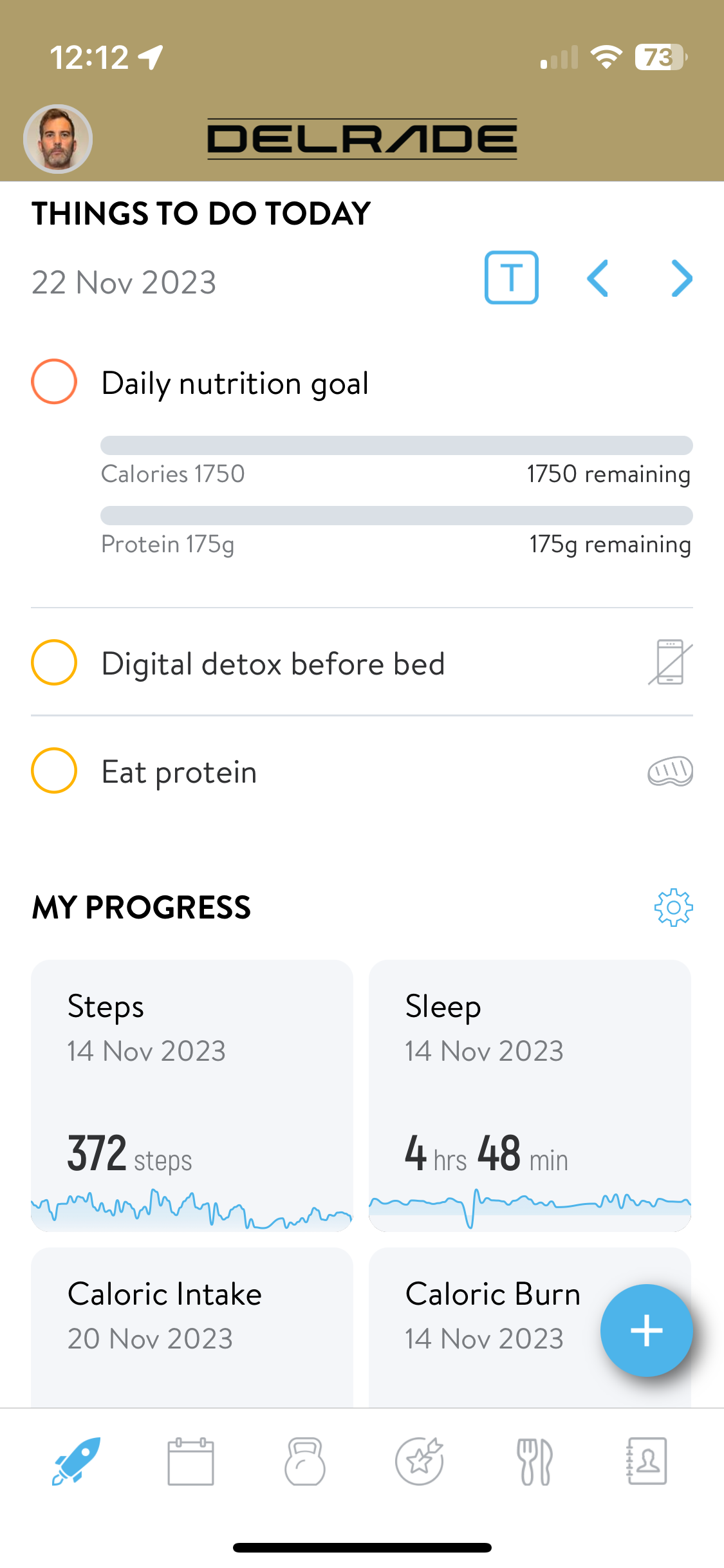This screenshot has height=1568, width=724.
Task: Check off the Eat protein habit
Action: [x=54, y=770]
